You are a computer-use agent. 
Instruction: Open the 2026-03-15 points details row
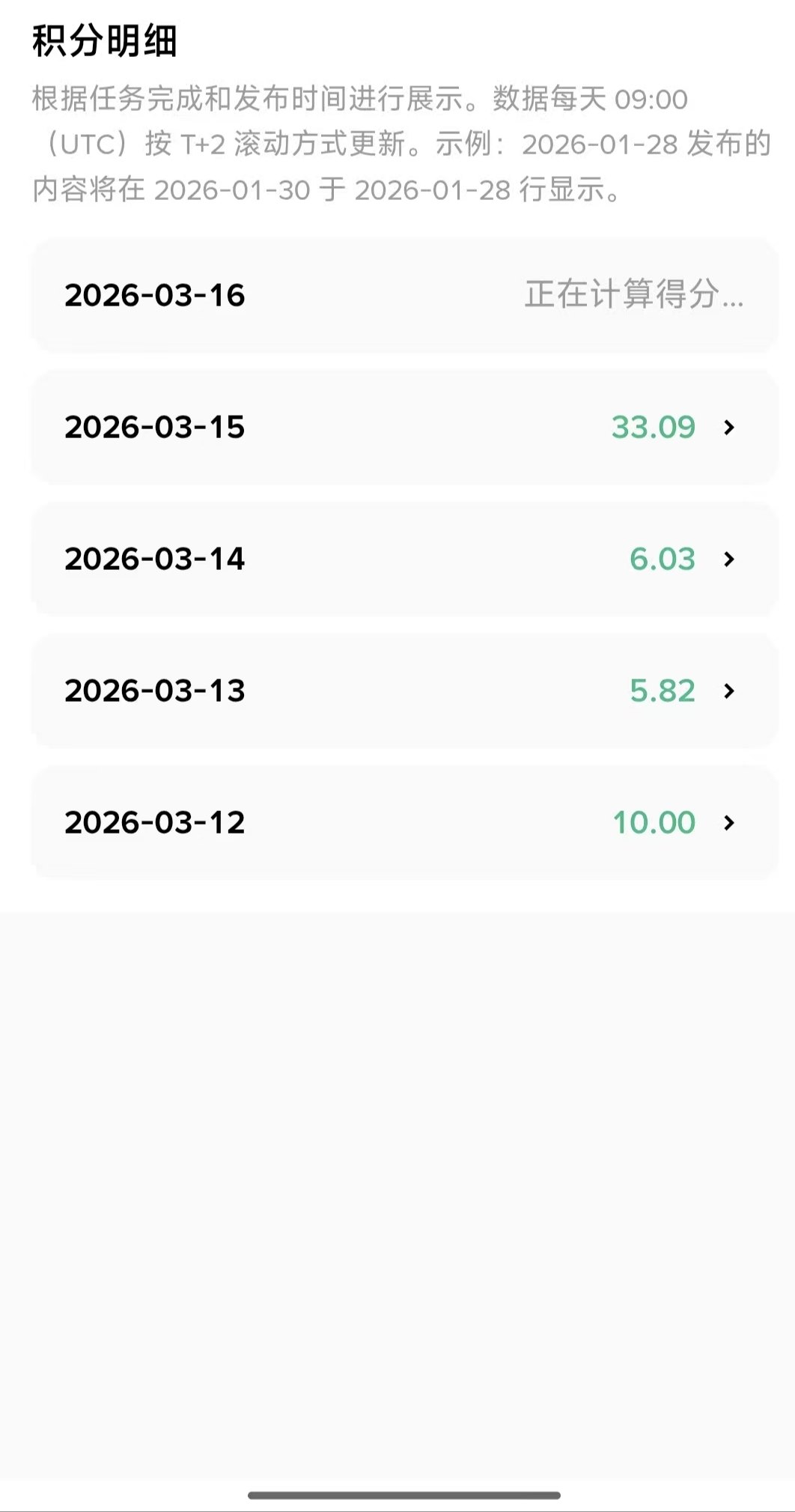pos(404,427)
